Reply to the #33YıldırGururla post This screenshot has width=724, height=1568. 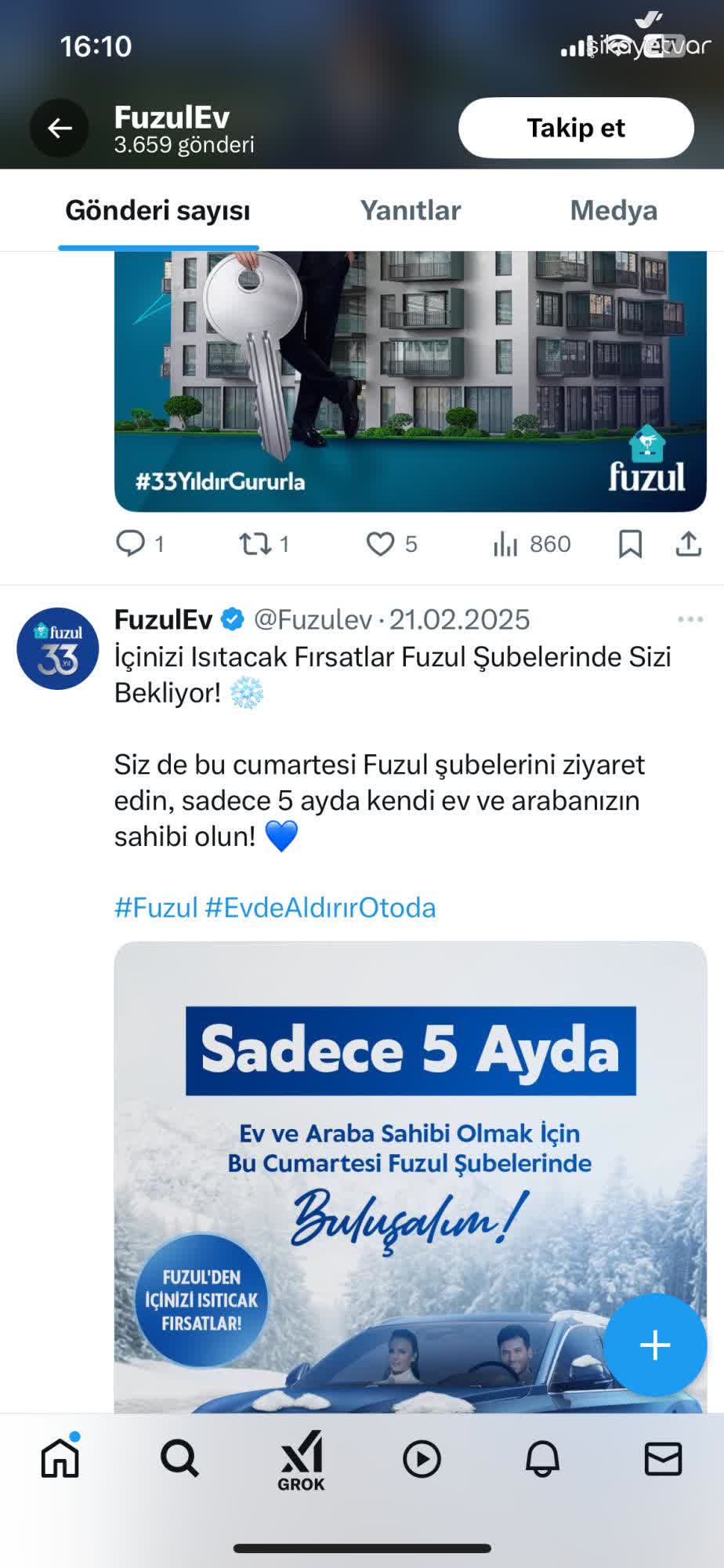point(139,543)
